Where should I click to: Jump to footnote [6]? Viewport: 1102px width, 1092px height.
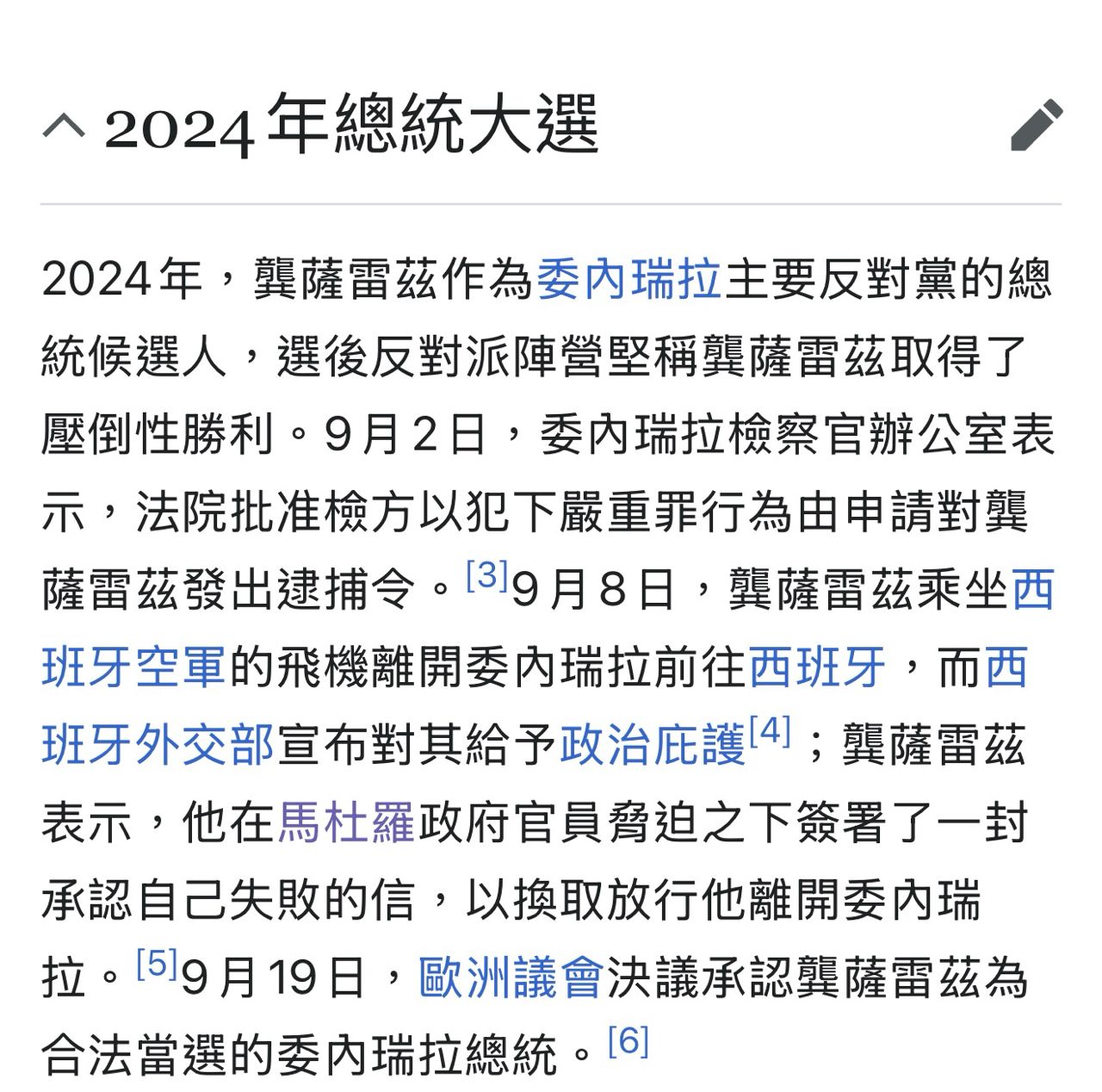coord(628,1041)
